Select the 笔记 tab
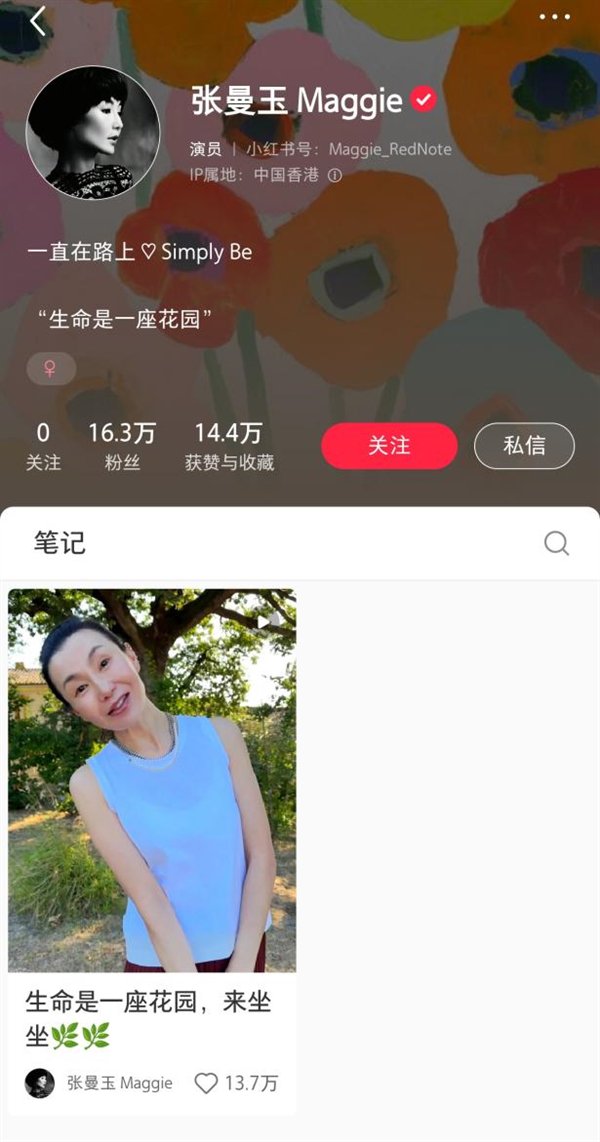 [60, 543]
